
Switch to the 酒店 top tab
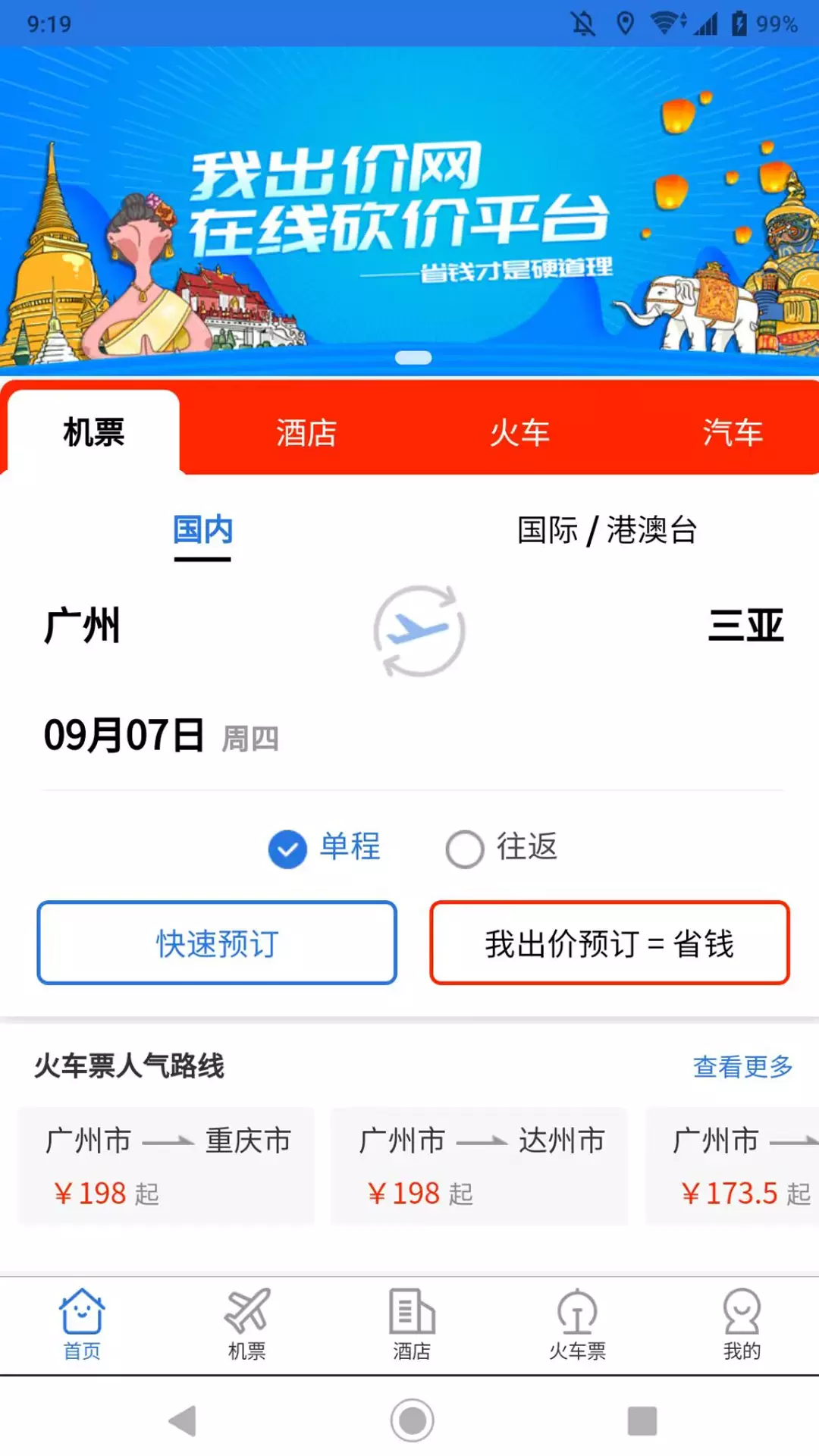pos(306,433)
